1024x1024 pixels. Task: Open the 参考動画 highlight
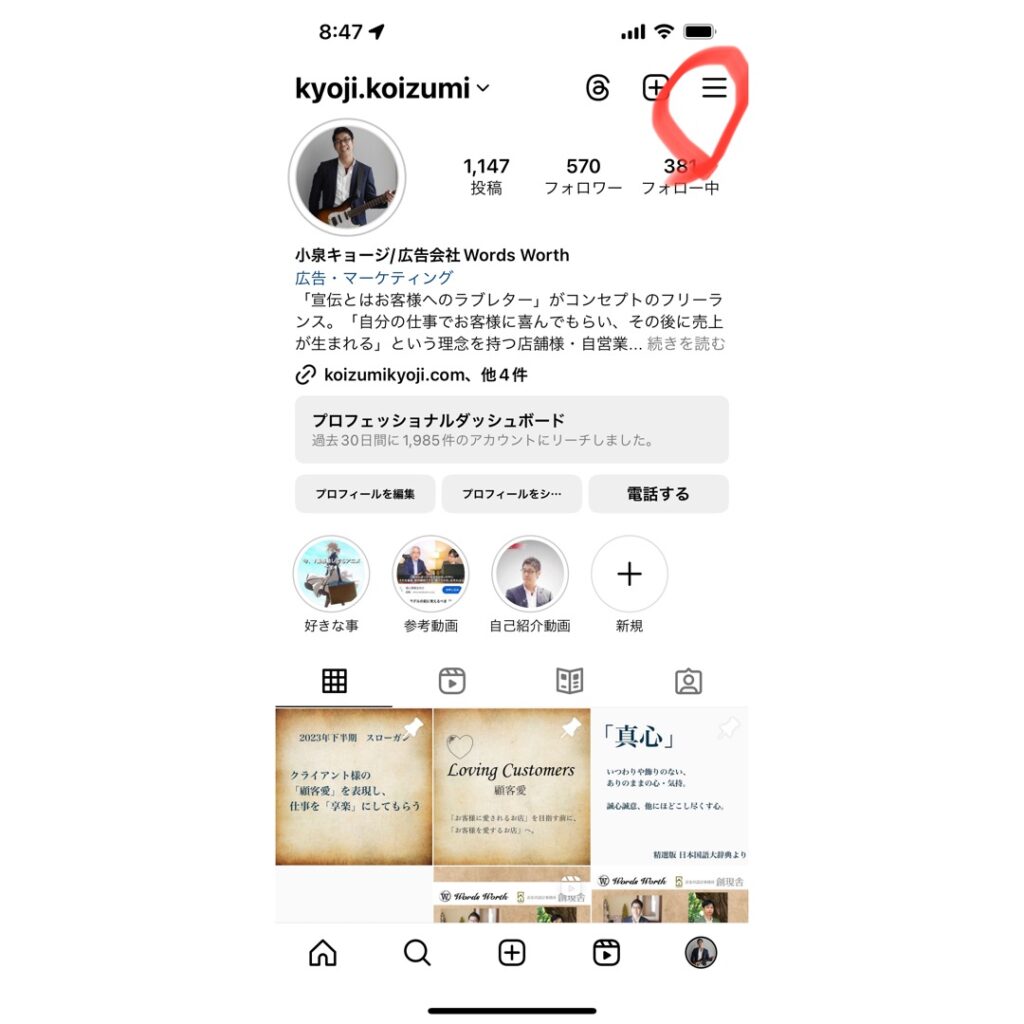click(430, 574)
